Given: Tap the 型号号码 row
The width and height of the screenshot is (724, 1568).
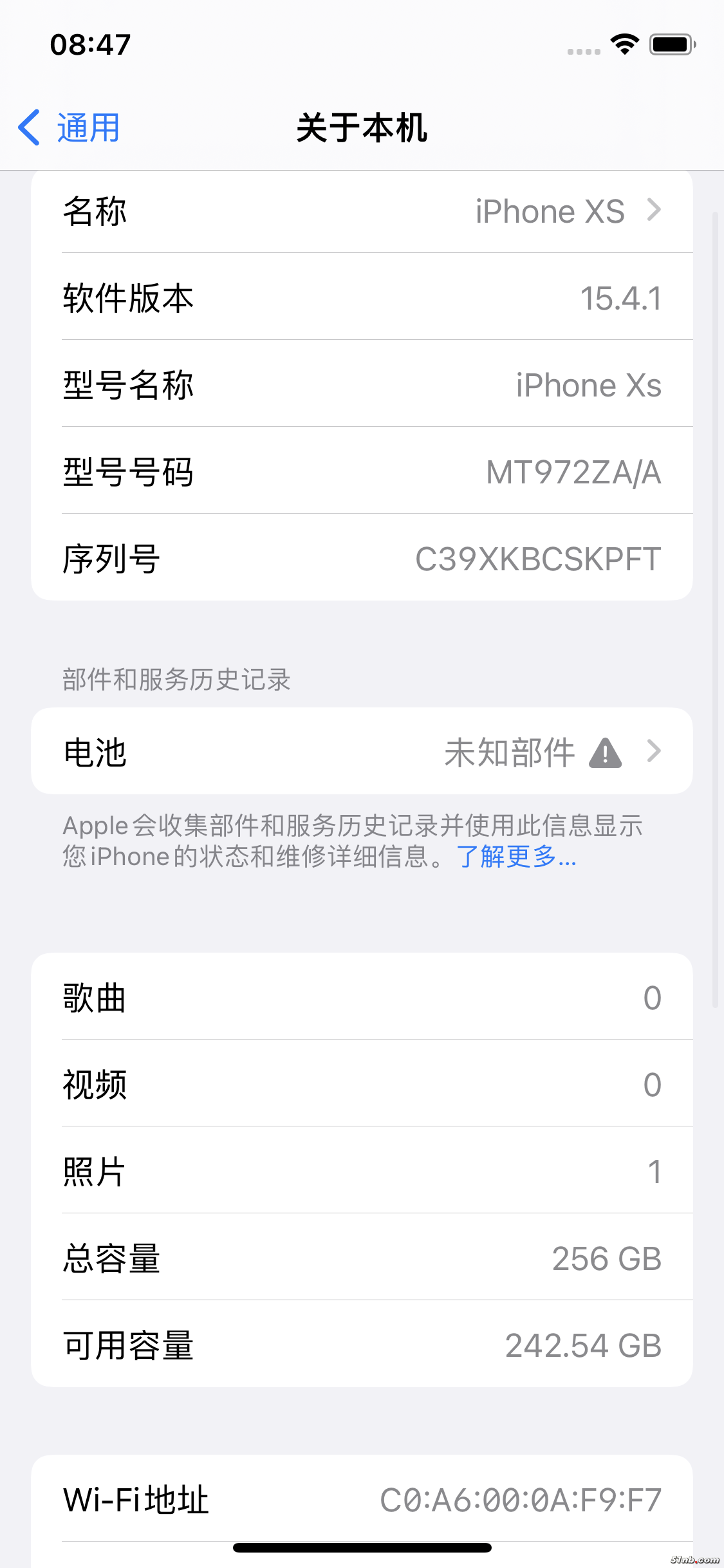Looking at the screenshot, I should [362, 472].
